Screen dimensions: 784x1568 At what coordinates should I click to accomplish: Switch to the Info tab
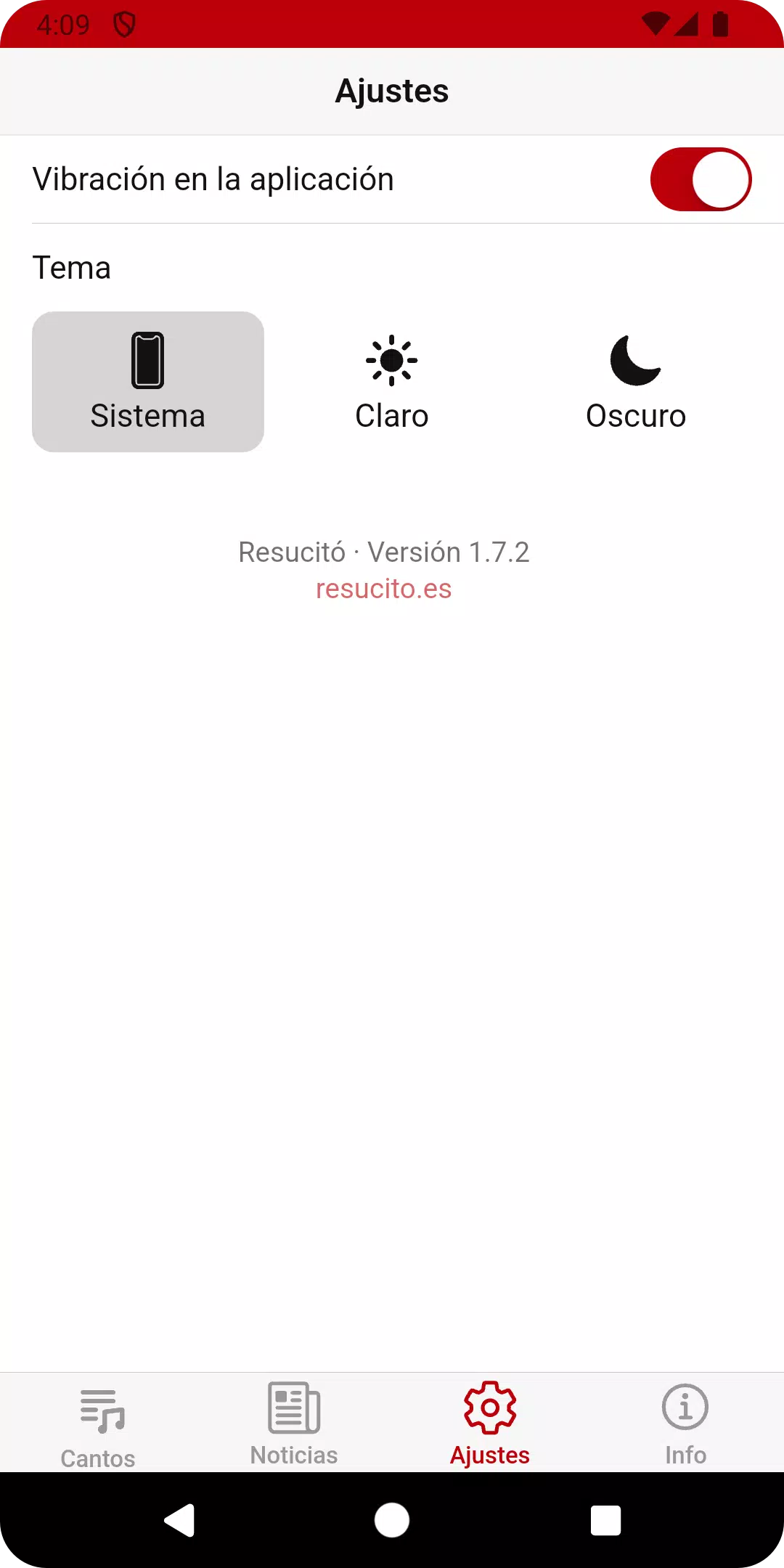point(686,1423)
